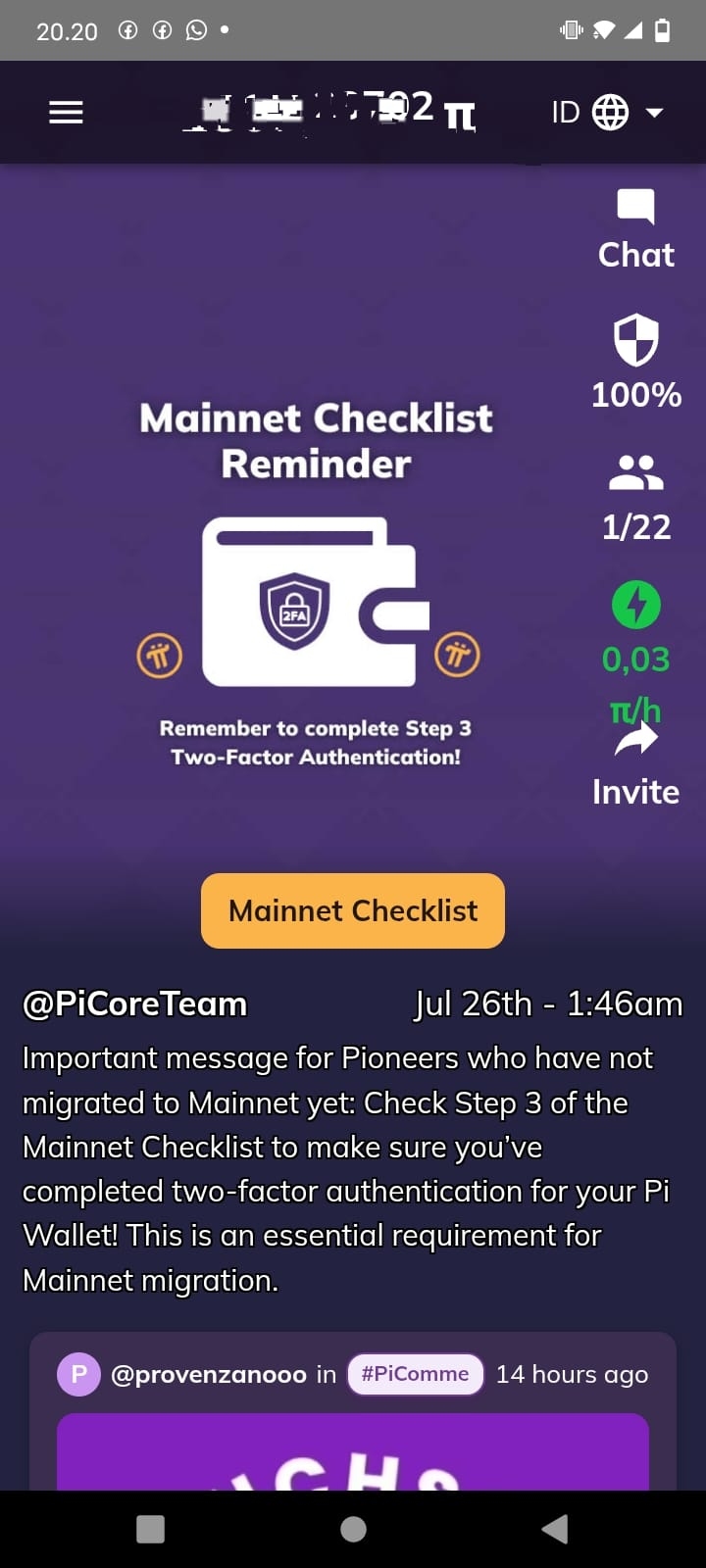Open the #PiComme channel chip
This screenshot has height=1568, width=706.
tap(416, 1374)
